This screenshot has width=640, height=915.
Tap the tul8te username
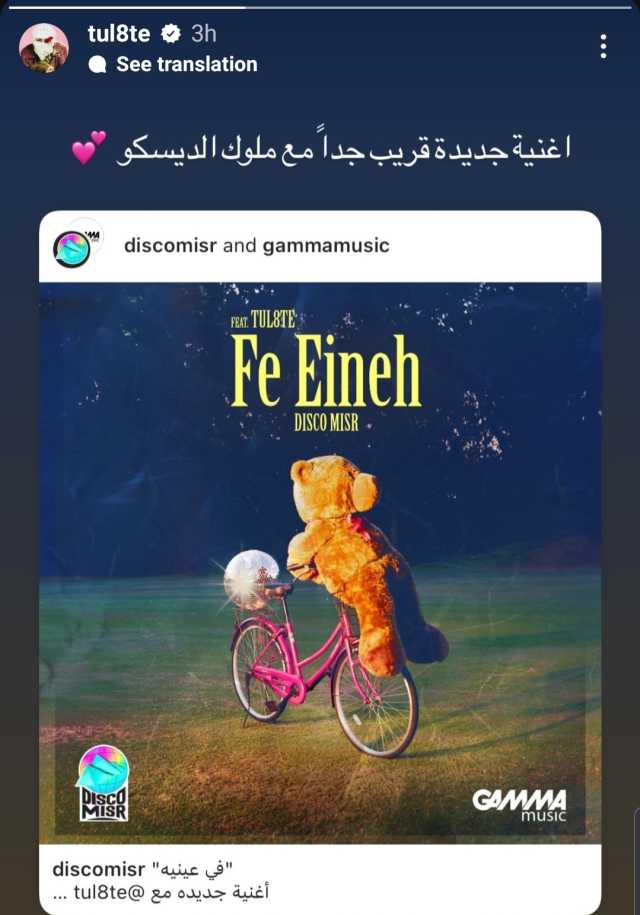click(119, 34)
